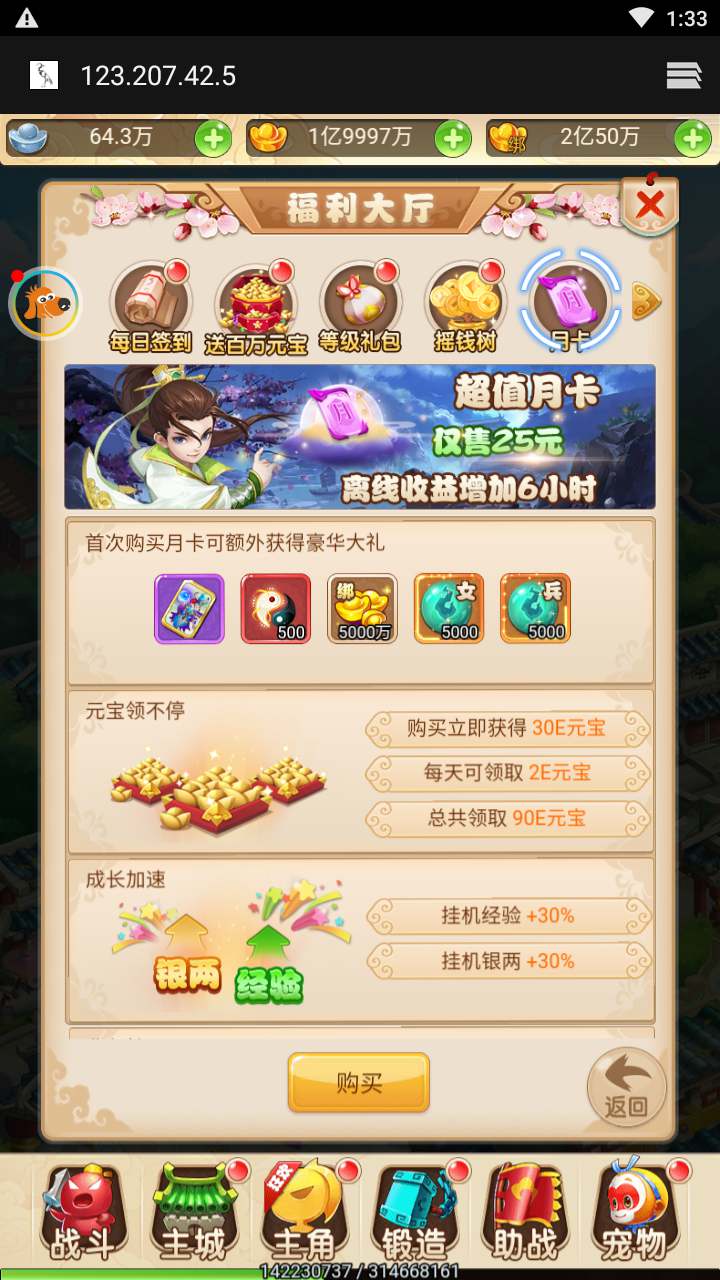
Task: View the purple card reward item
Action: tap(189, 609)
